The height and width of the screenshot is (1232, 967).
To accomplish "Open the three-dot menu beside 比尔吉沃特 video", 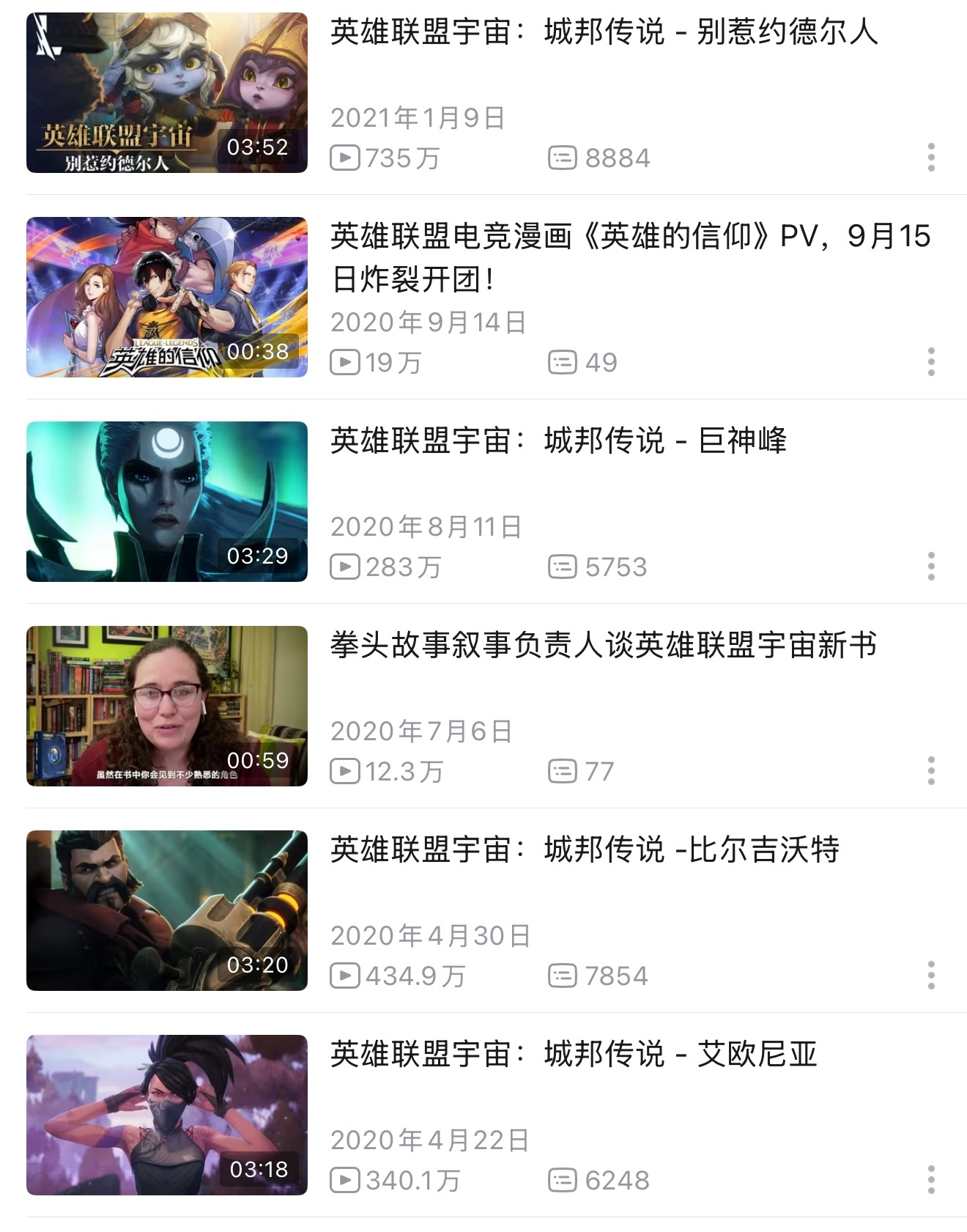I will [931, 975].
